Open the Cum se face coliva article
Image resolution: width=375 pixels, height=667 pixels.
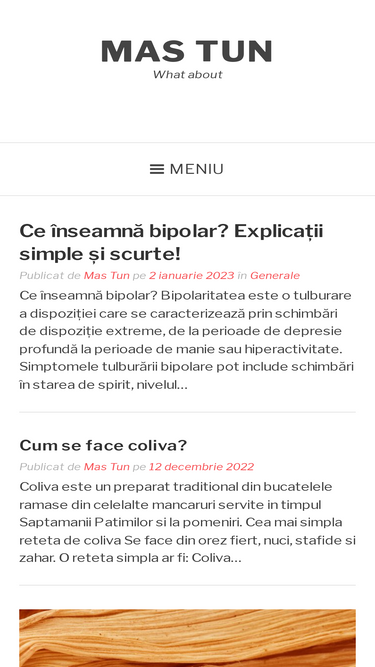(x=103, y=445)
